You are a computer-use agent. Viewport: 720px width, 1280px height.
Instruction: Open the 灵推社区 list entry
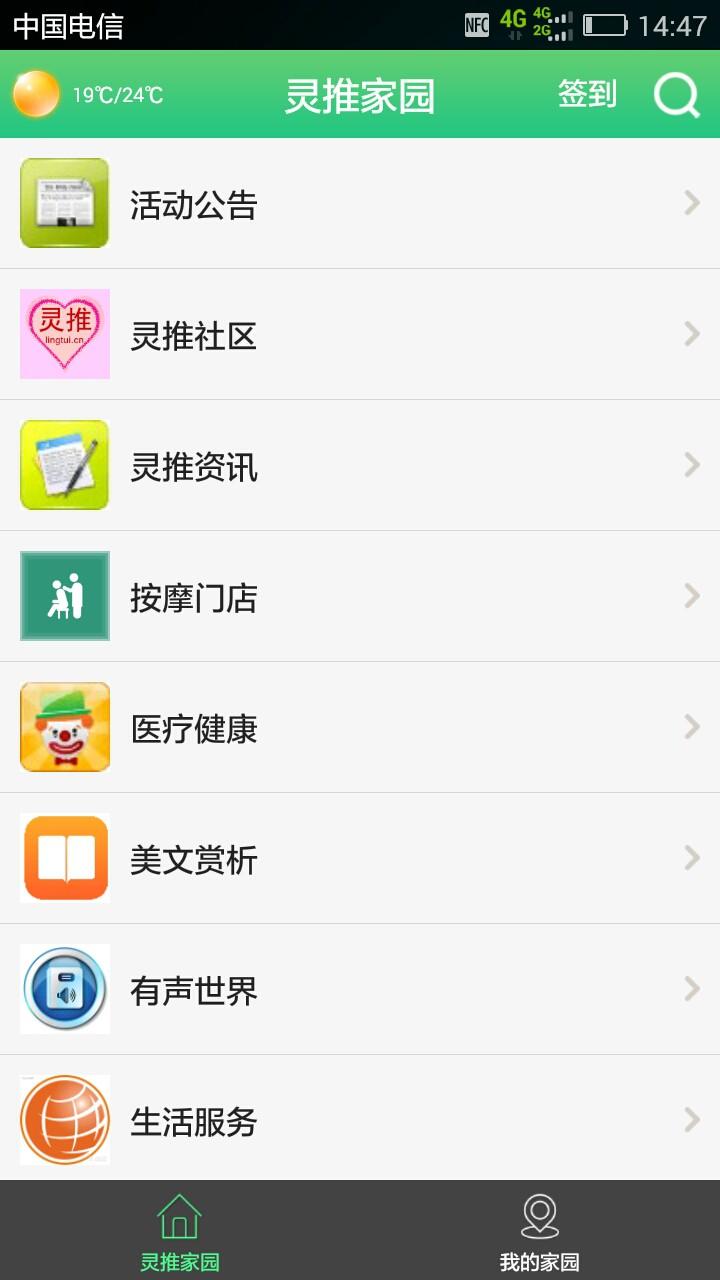coord(360,334)
